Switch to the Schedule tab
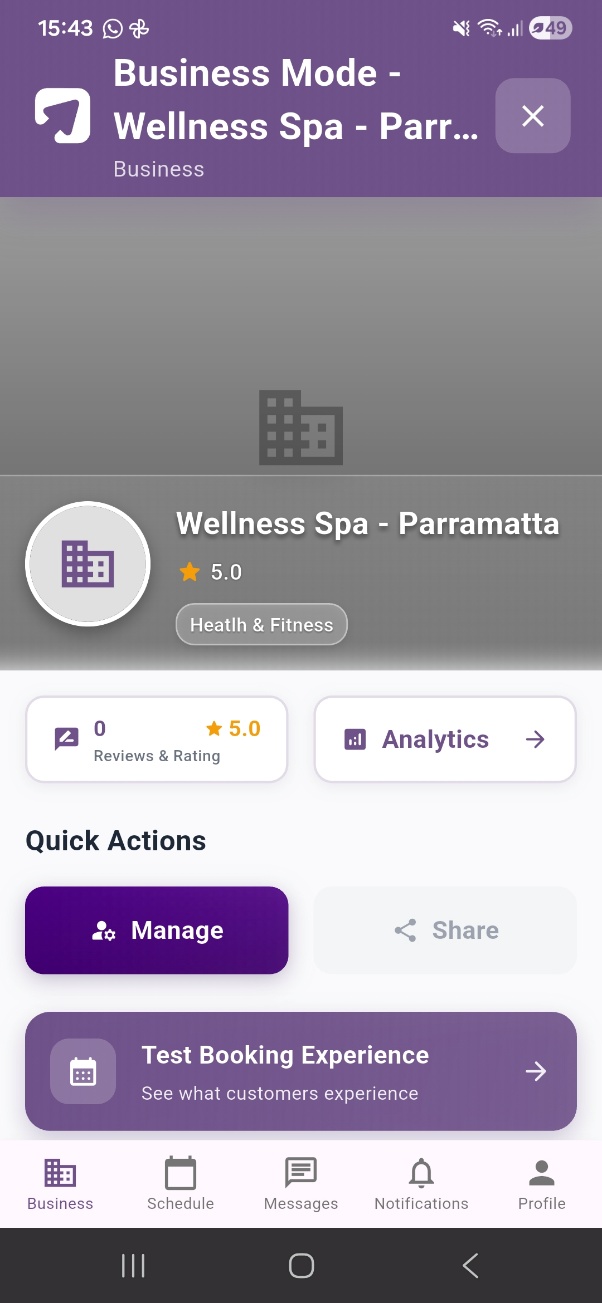Image resolution: width=602 pixels, height=1303 pixels. (181, 1184)
